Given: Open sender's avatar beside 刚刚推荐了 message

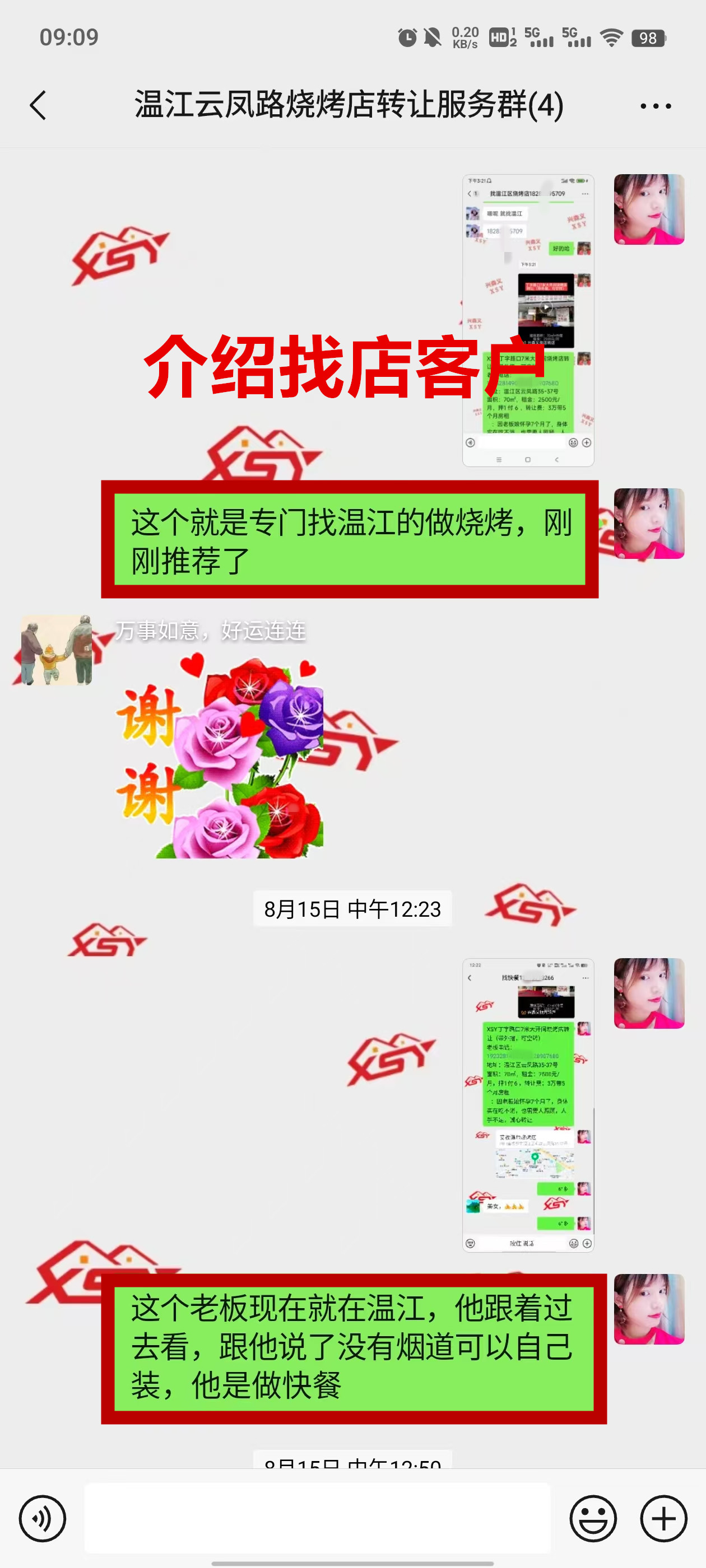Looking at the screenshot, I should coord(649,524).
